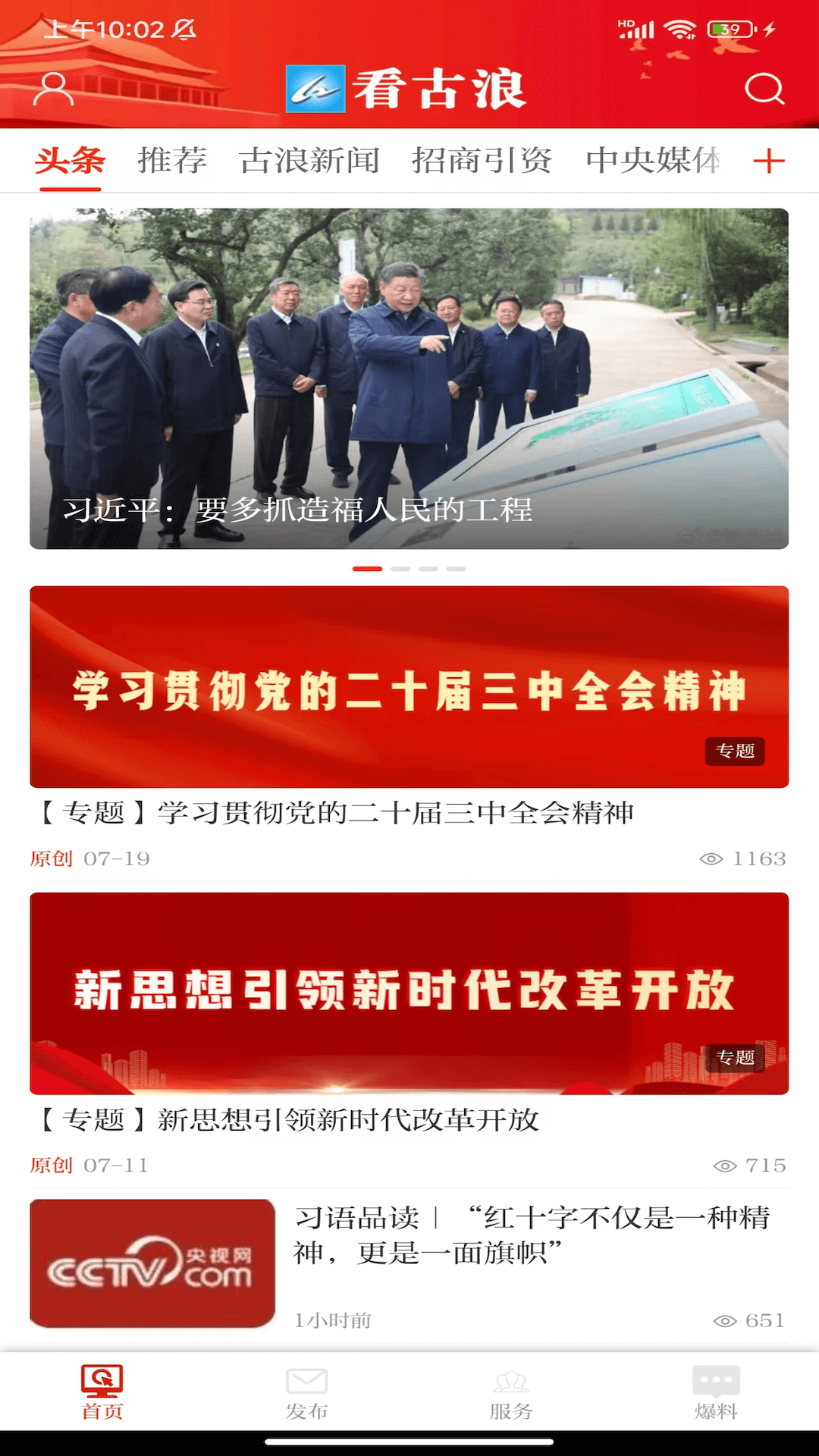This screenshot has height=1456, width=819.
Task: Open the 古浪新闻 tab
Action: (x=312, y=160)
